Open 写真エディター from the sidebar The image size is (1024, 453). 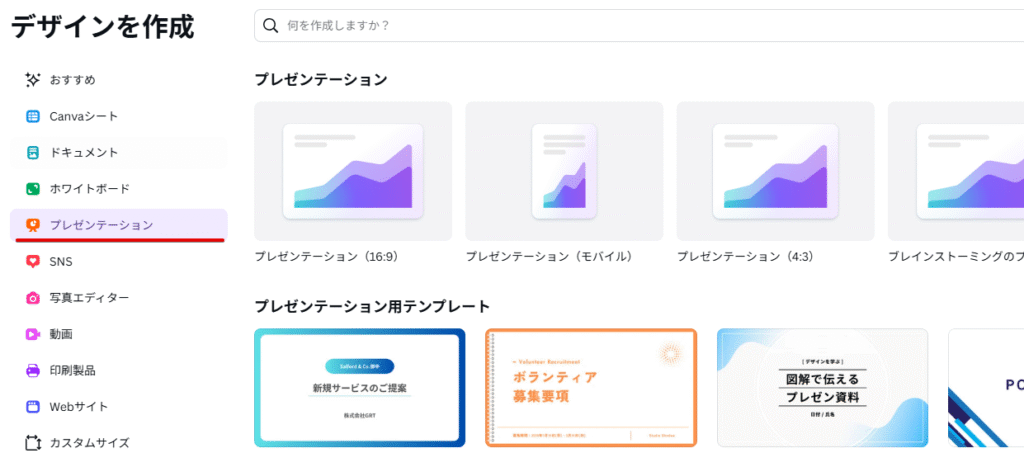(x=89, y=297)
